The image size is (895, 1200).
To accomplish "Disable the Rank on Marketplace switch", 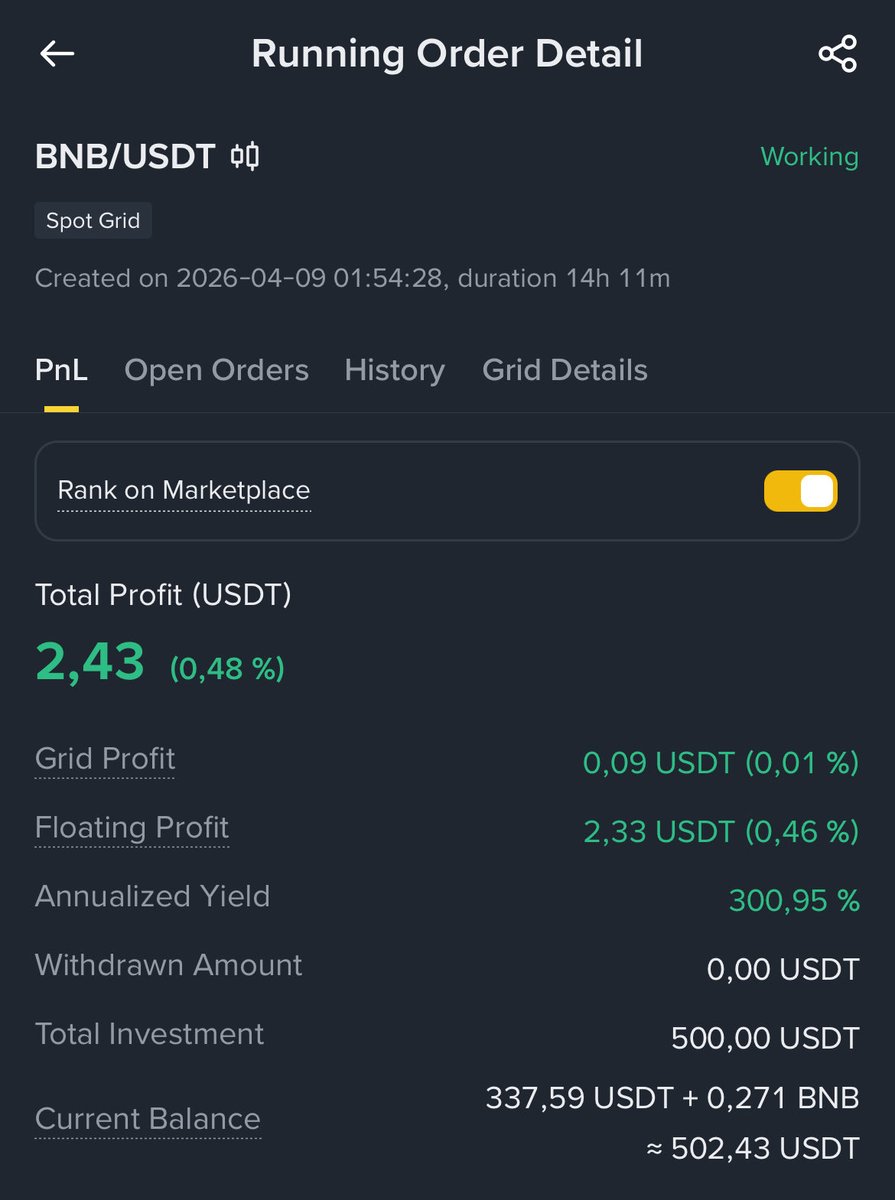I will pos(800,491).
